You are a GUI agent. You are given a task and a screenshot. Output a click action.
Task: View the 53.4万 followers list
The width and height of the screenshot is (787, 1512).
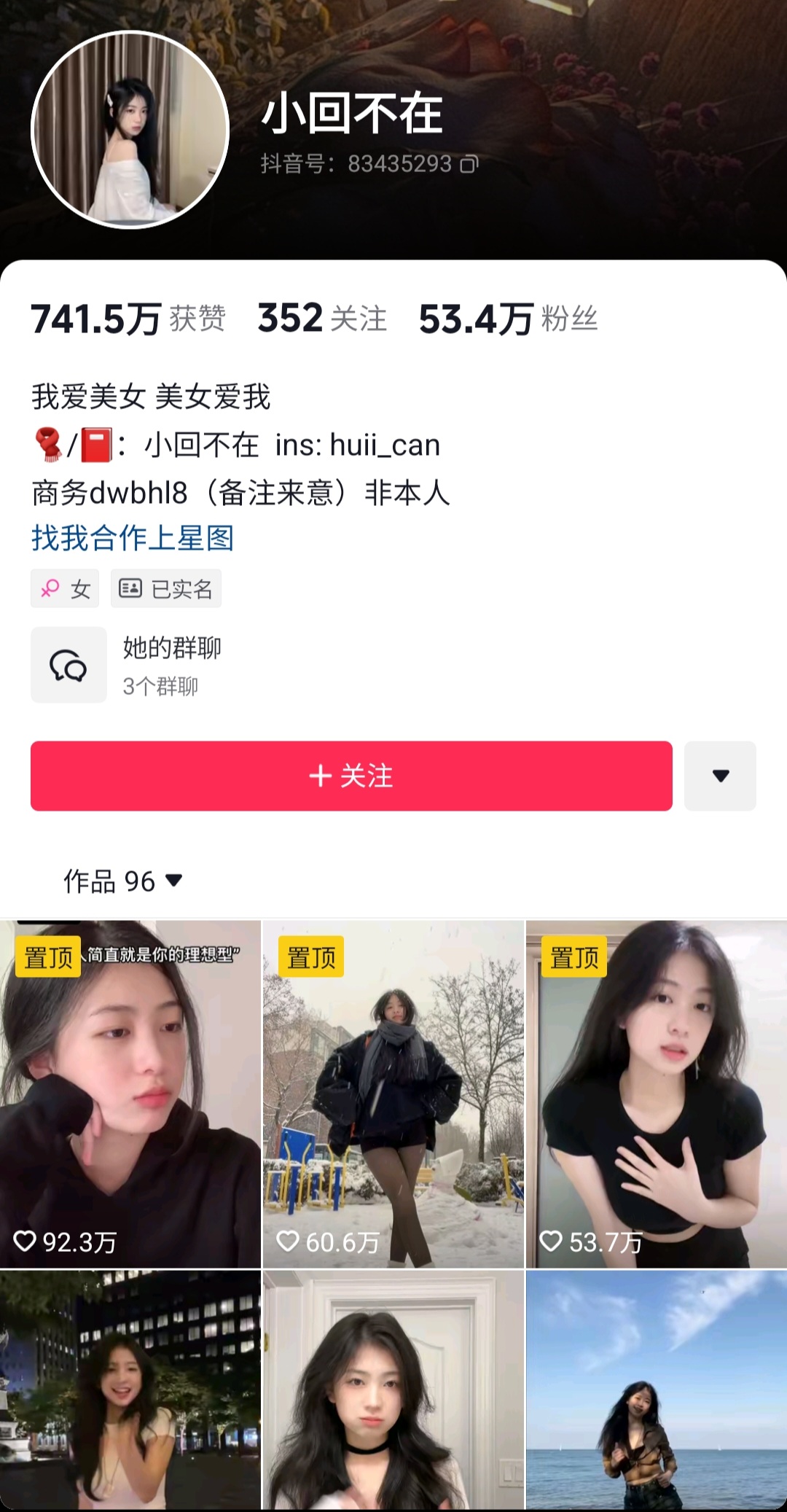tap(507, 319)
